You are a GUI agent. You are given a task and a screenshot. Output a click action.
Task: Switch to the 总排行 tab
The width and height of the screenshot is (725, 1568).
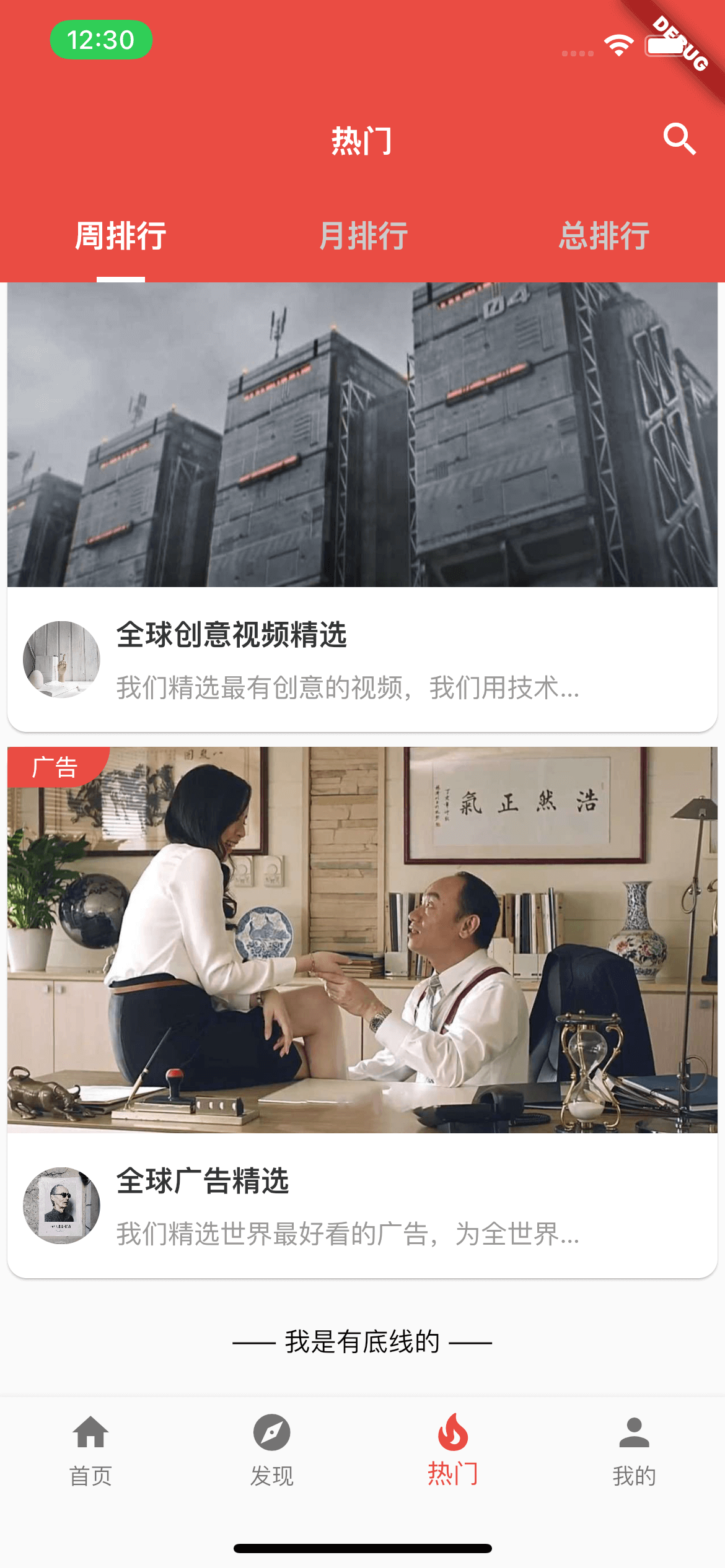604,236
